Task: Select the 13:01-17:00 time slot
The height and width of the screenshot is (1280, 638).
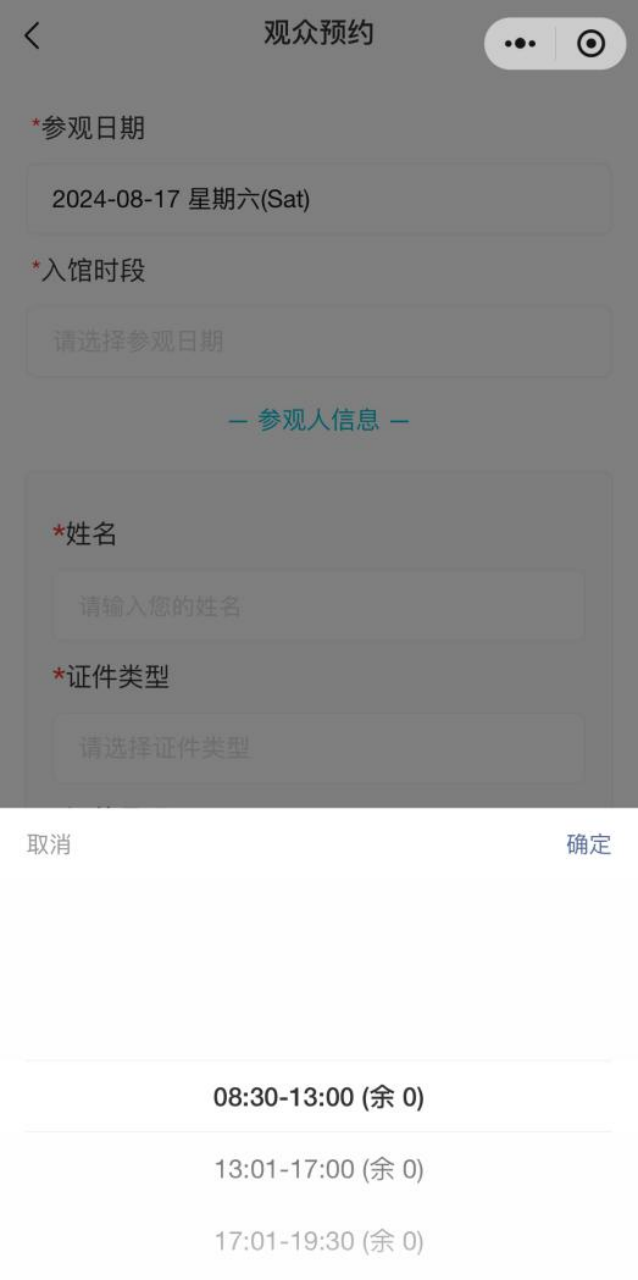Action: pyautogui.click(x=318, y=1169)
